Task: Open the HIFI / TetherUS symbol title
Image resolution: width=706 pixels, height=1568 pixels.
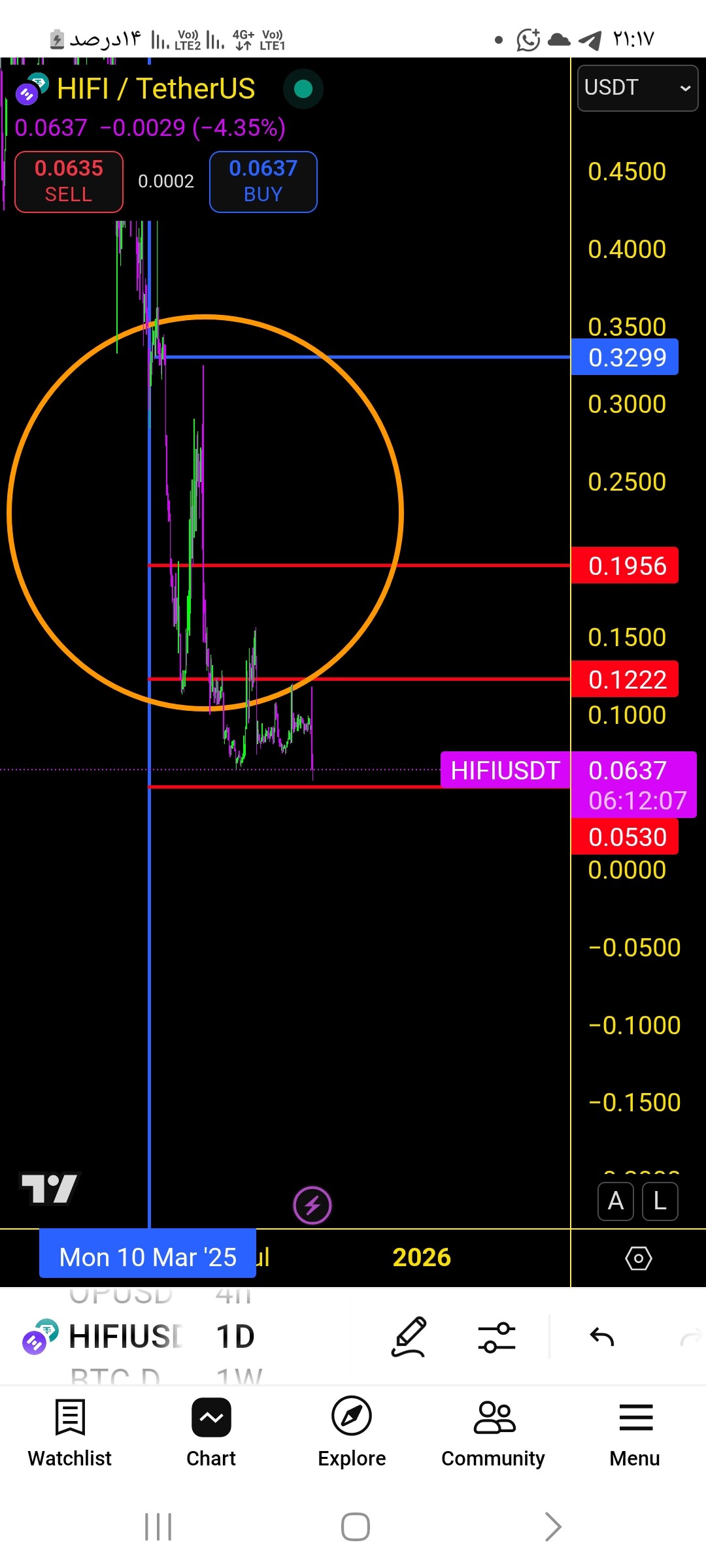Action: [156, 89]
